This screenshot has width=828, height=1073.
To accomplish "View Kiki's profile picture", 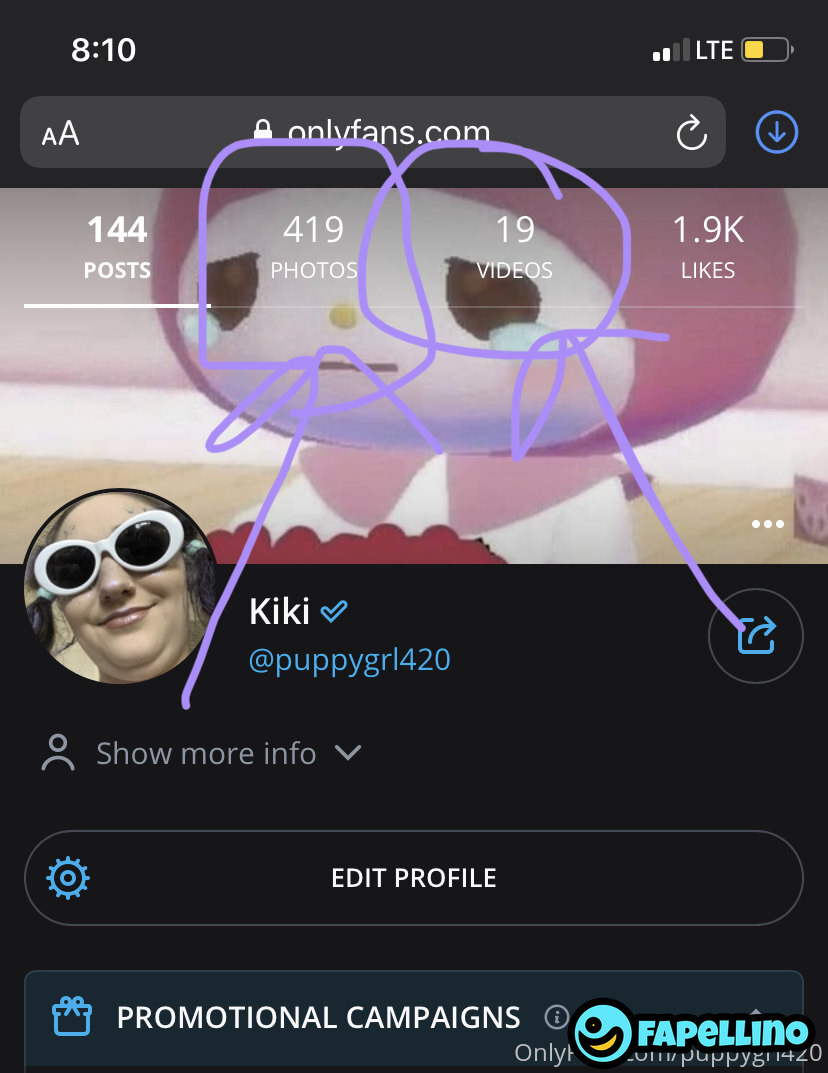I will pyautogui.click(x=118, y=587).
